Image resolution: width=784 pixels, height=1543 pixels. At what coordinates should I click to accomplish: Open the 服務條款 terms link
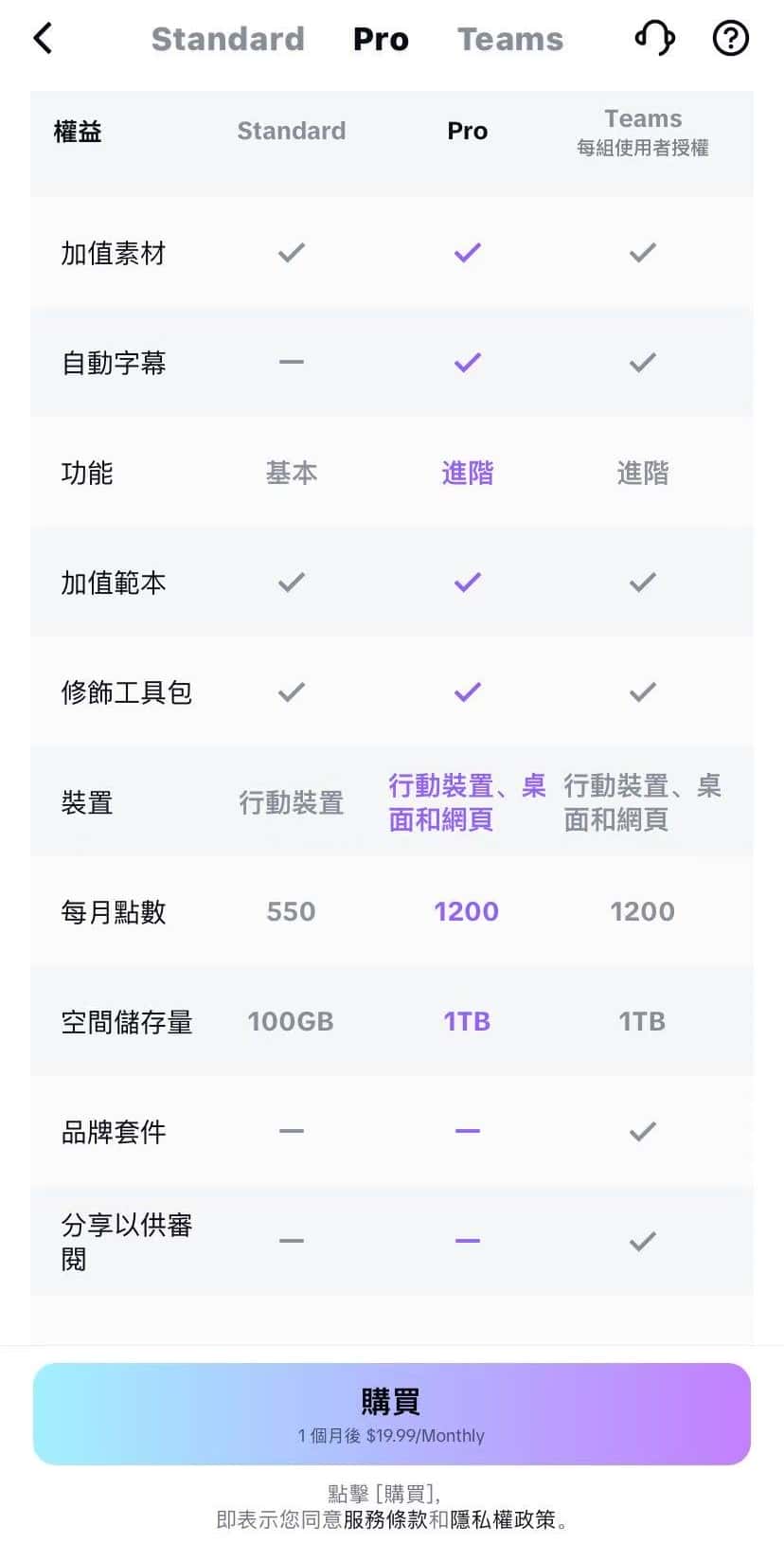tap(385, 1519)
